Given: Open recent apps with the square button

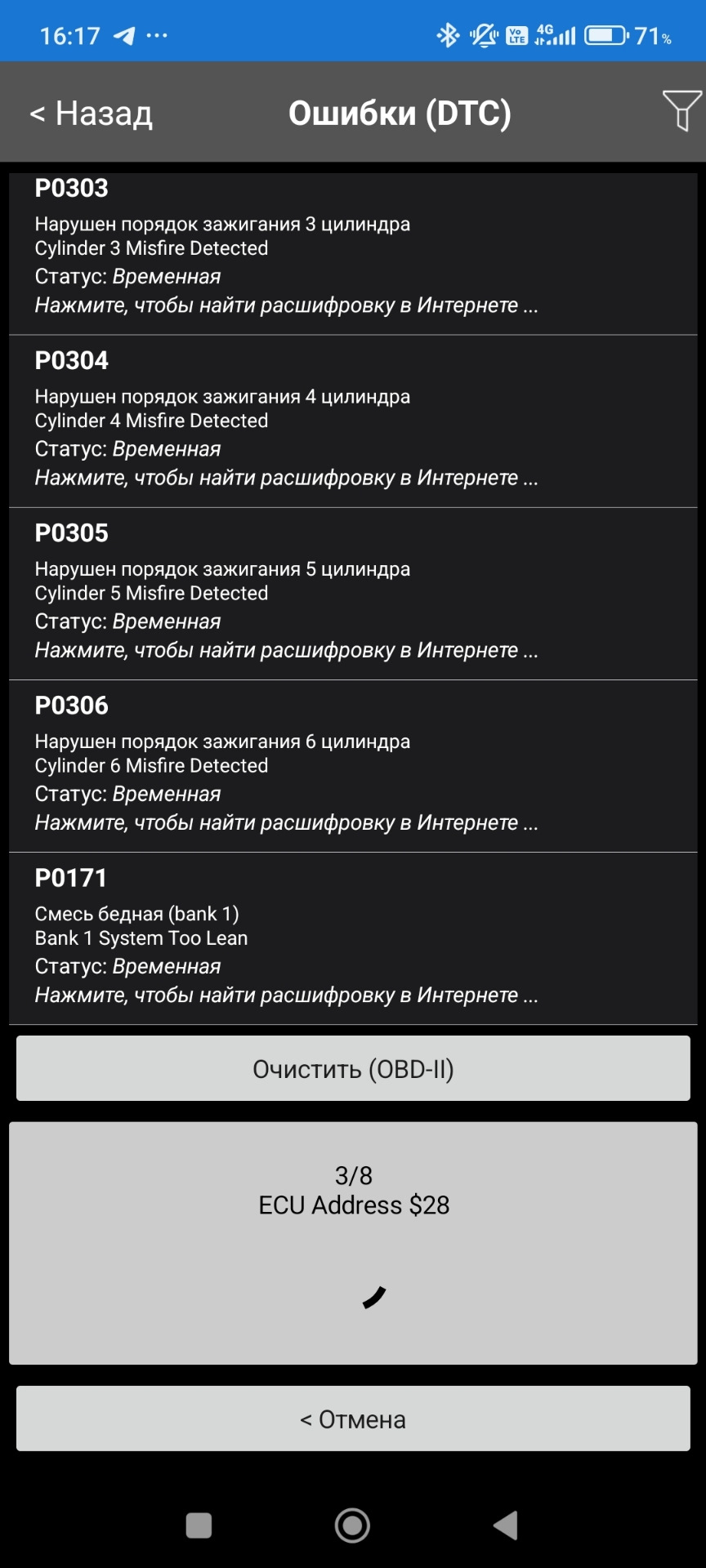Looking at the screenshot, I should click(199, 1525).
